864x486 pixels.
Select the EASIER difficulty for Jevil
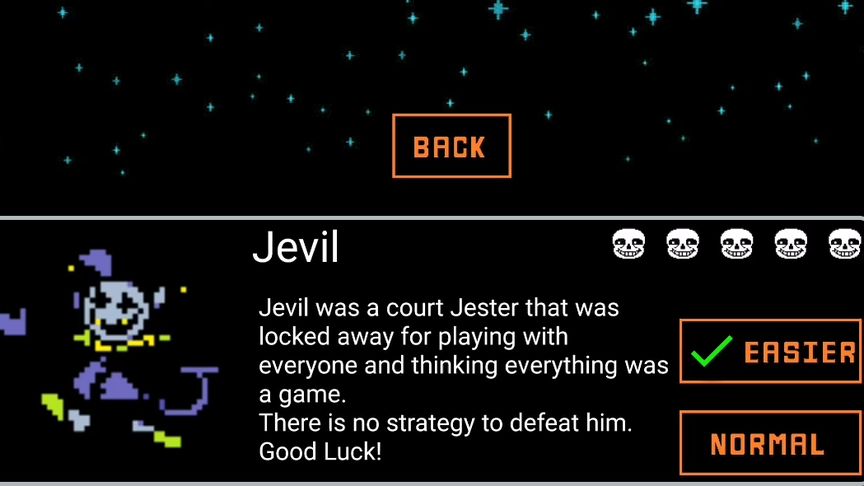(x=770, y=351)
